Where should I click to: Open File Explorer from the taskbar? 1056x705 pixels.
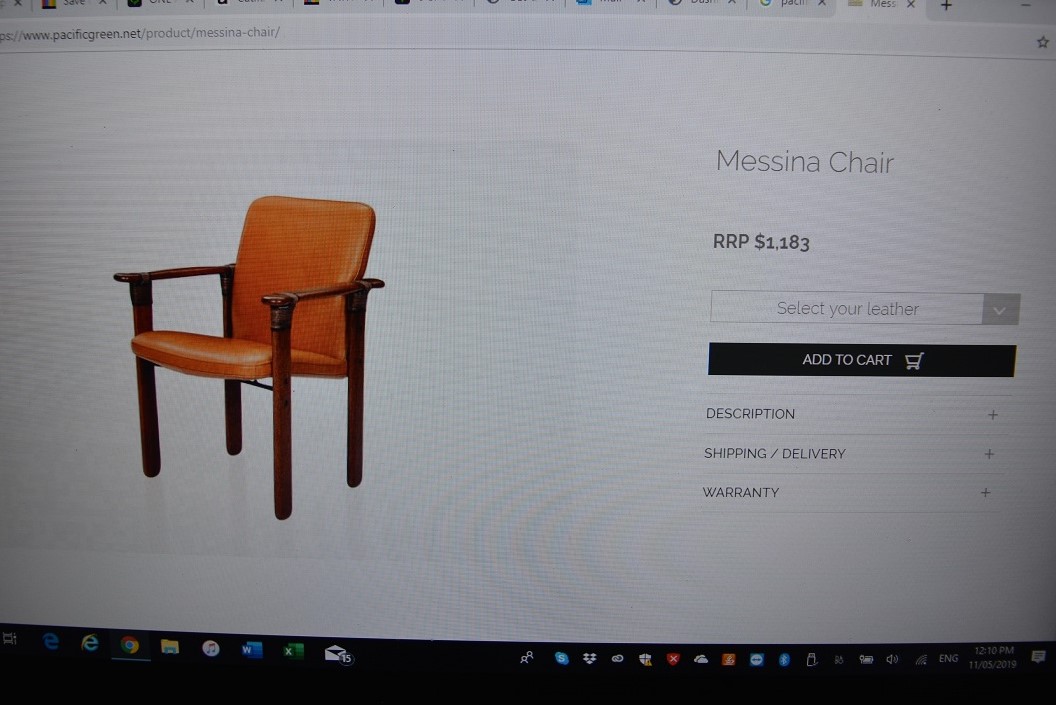pos(170,647)
